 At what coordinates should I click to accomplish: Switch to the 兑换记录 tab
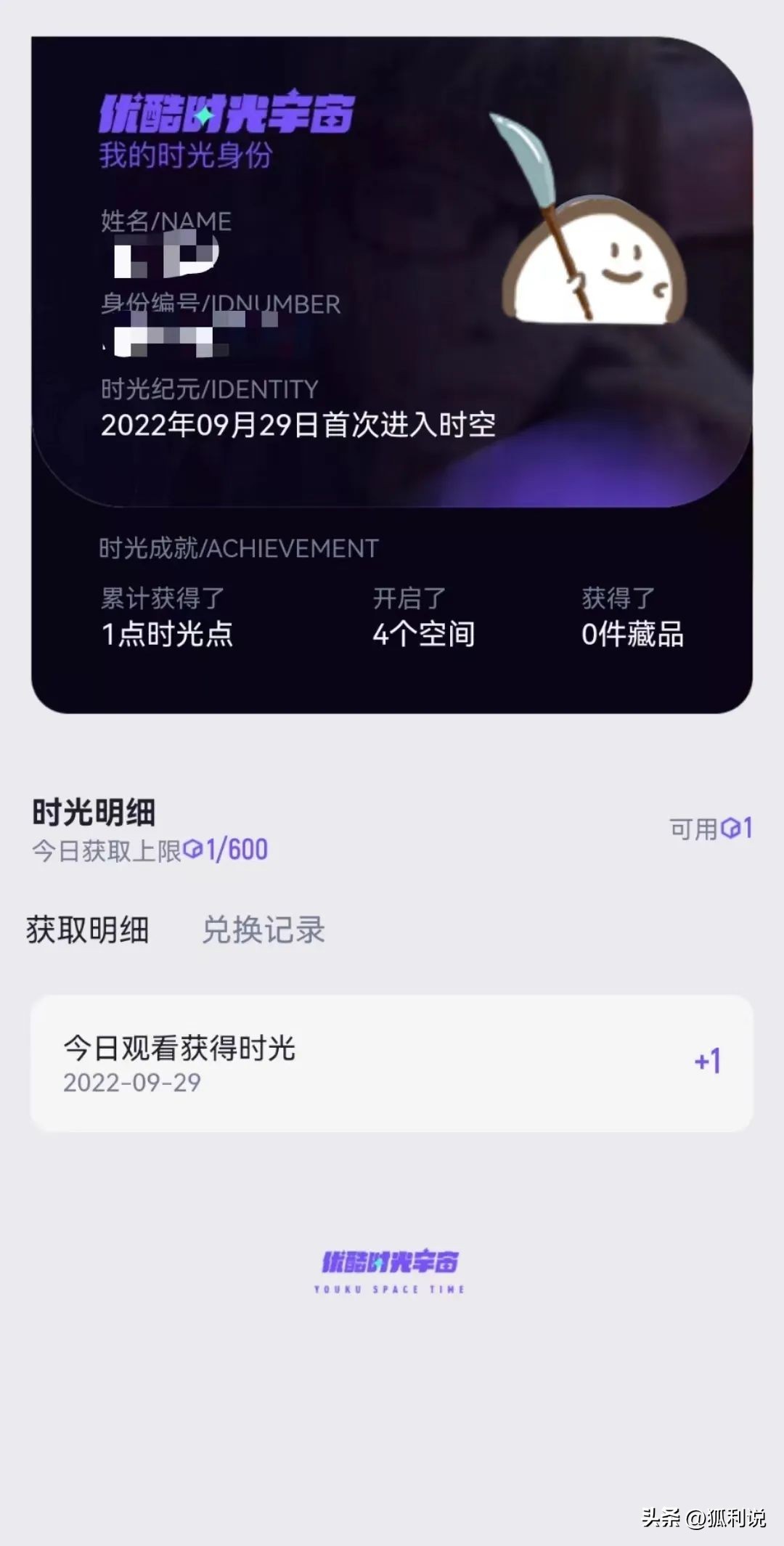click(263, 930)
